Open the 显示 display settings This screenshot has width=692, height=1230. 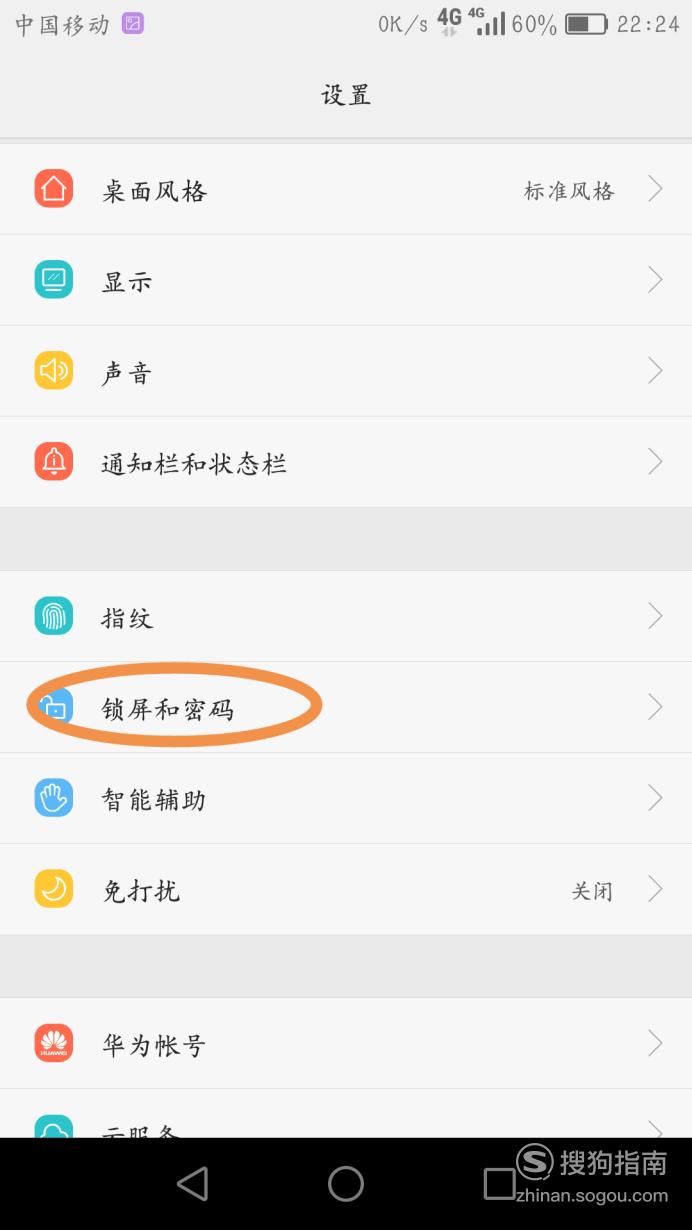coord(346,280)
